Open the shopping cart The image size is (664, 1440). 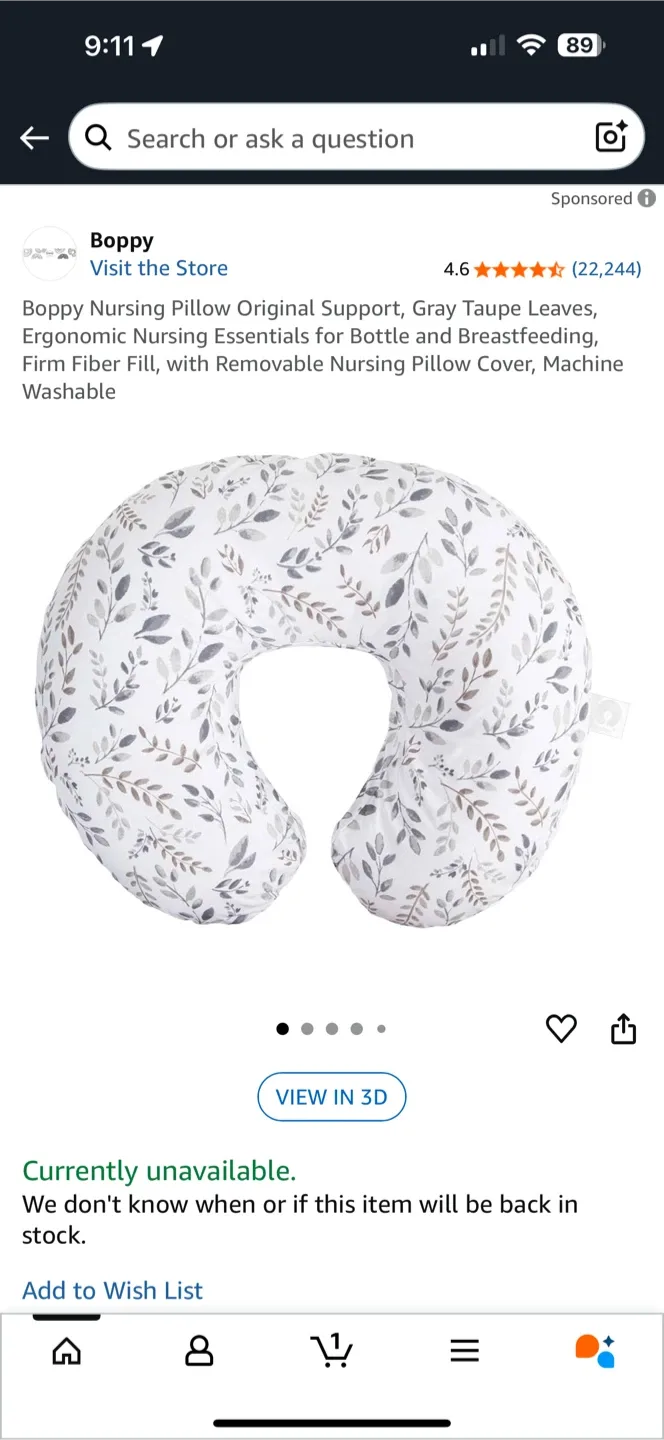point(332,1350)
